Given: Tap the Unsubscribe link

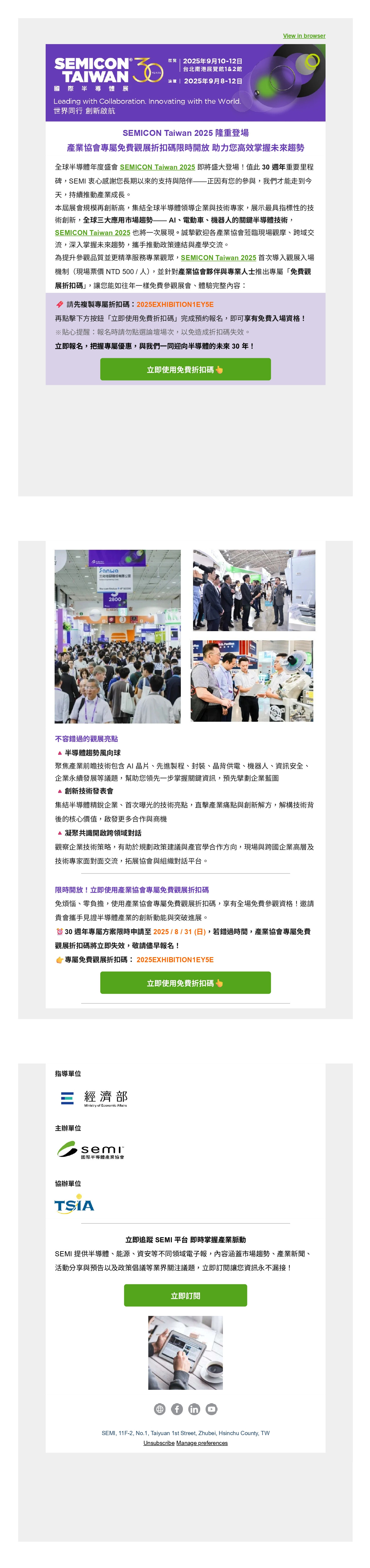Looking at the screenshot, I should click(x=158, y=1443).
